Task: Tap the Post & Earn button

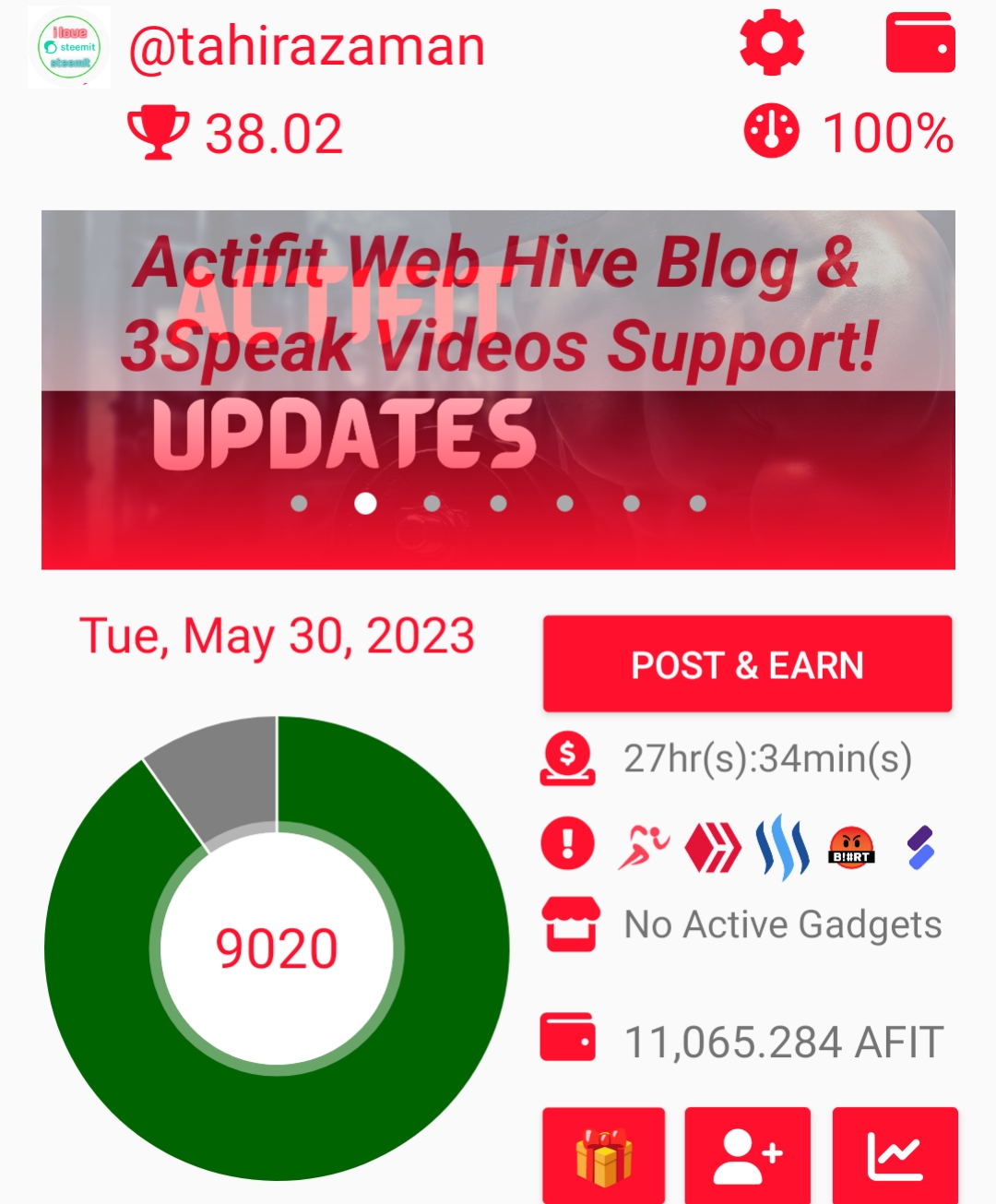Action: [747, 664]
